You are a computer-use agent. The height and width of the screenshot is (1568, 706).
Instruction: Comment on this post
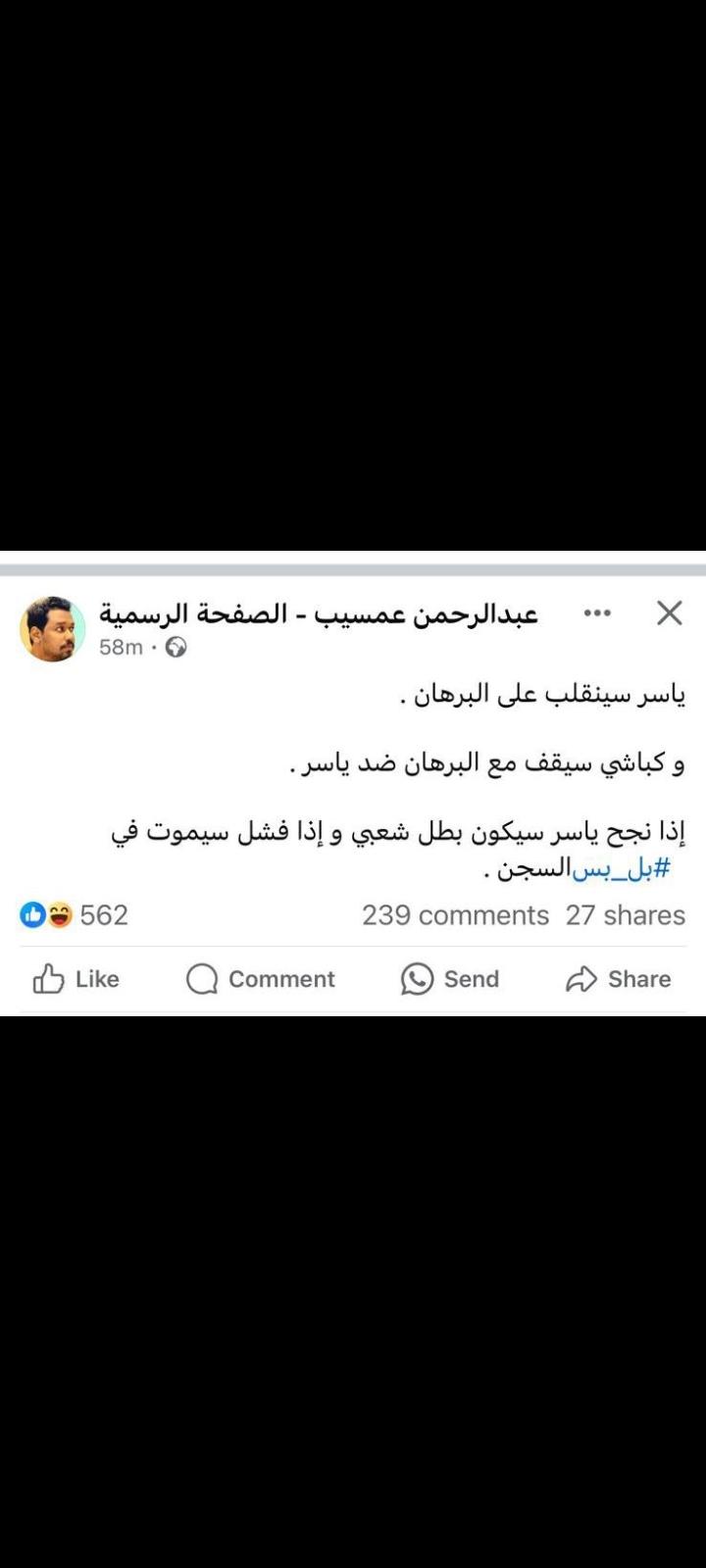tap(261, 978)
